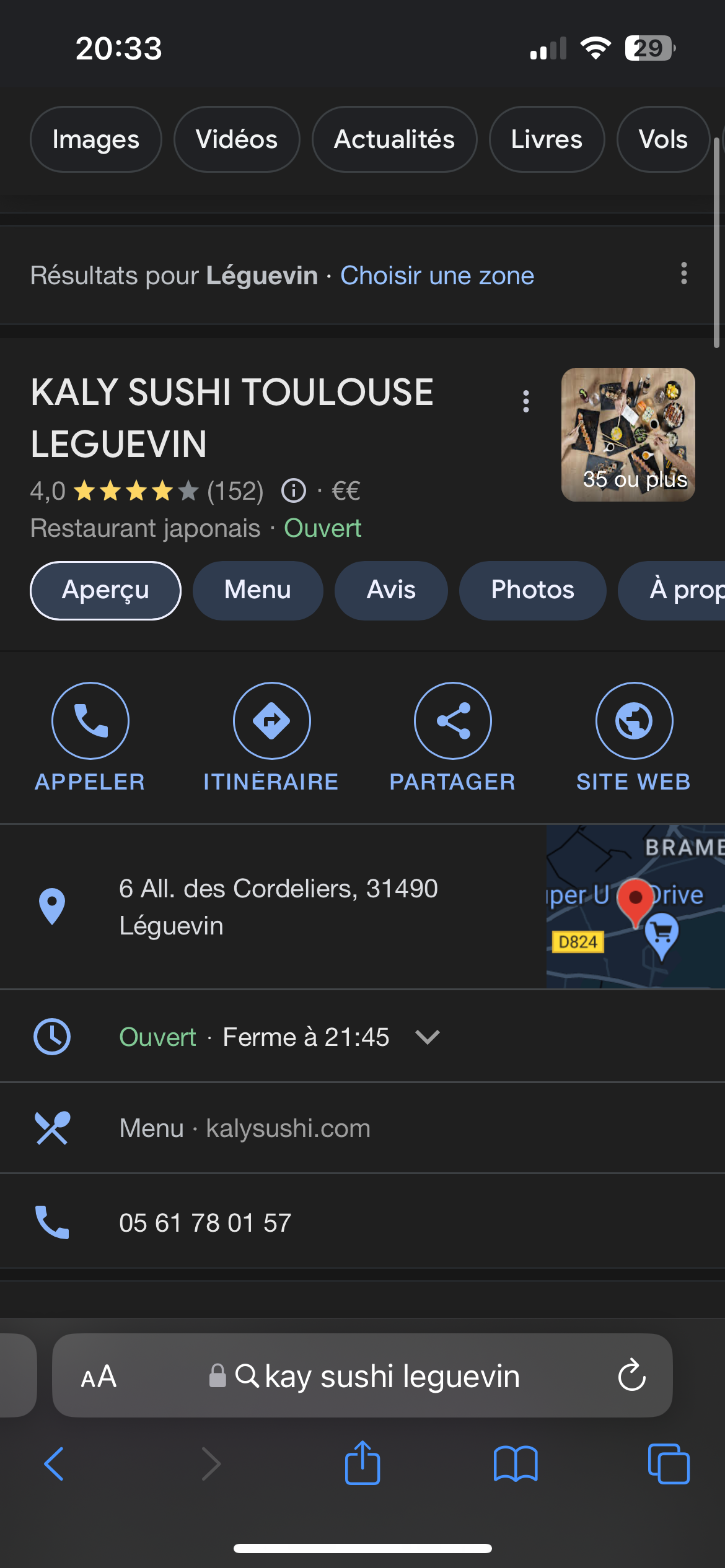The width and height of the screenshot is (725, 1568).
Task: Tap the Livres filter chip
Action: pyautogui.click(x=547, y=139)
